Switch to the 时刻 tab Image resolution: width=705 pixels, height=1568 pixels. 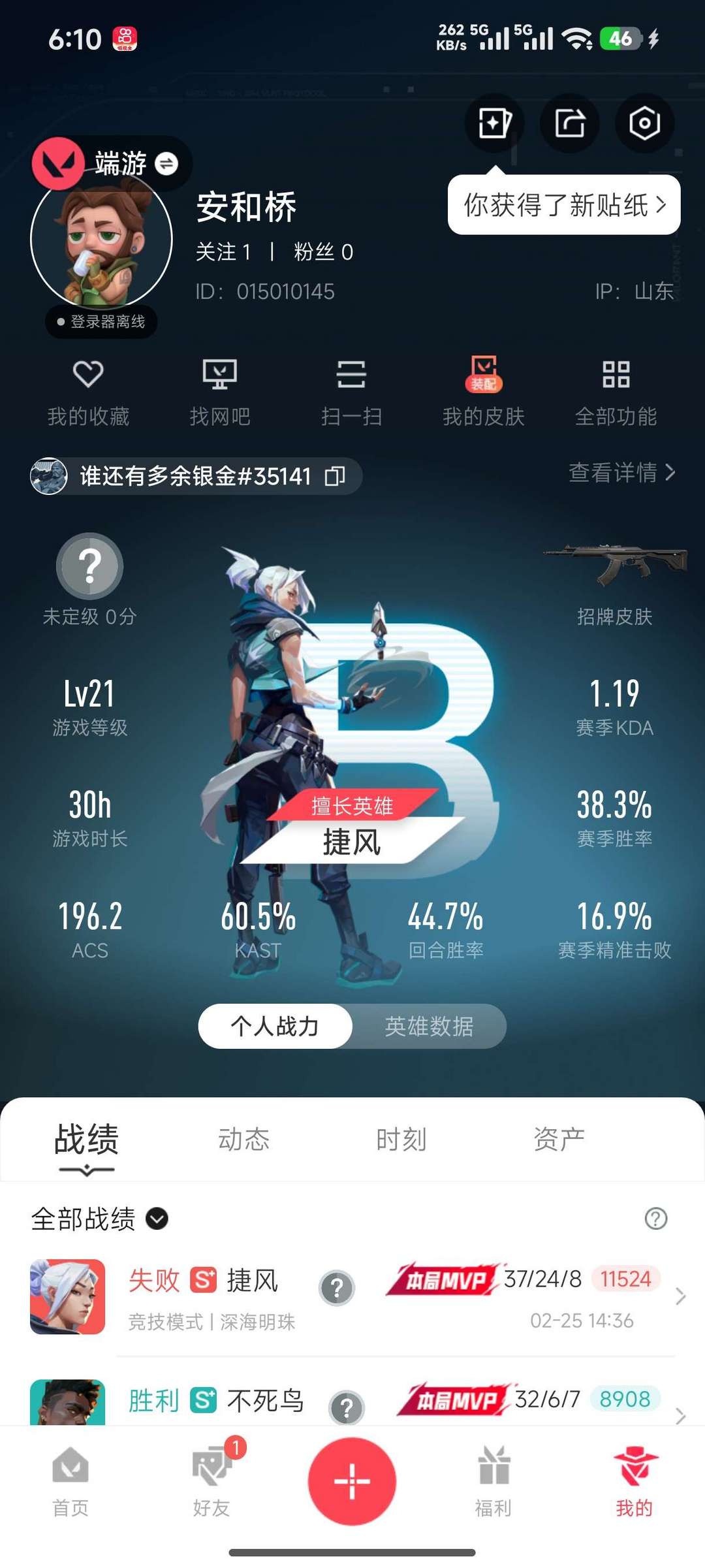pos(401,1140)
